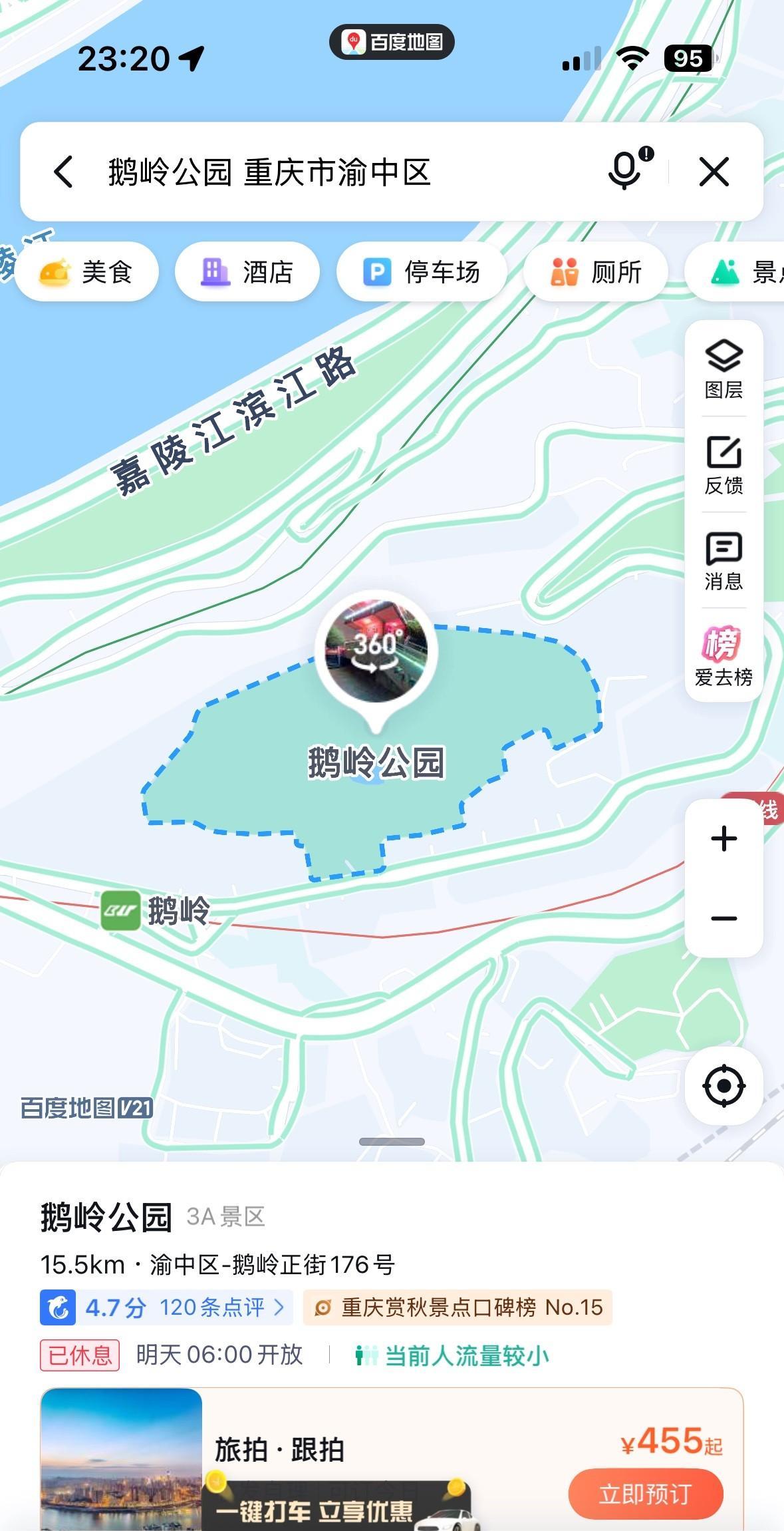Zoom out on the map with minus
Screen dimensions: 784x1531
tap(723, 919)
